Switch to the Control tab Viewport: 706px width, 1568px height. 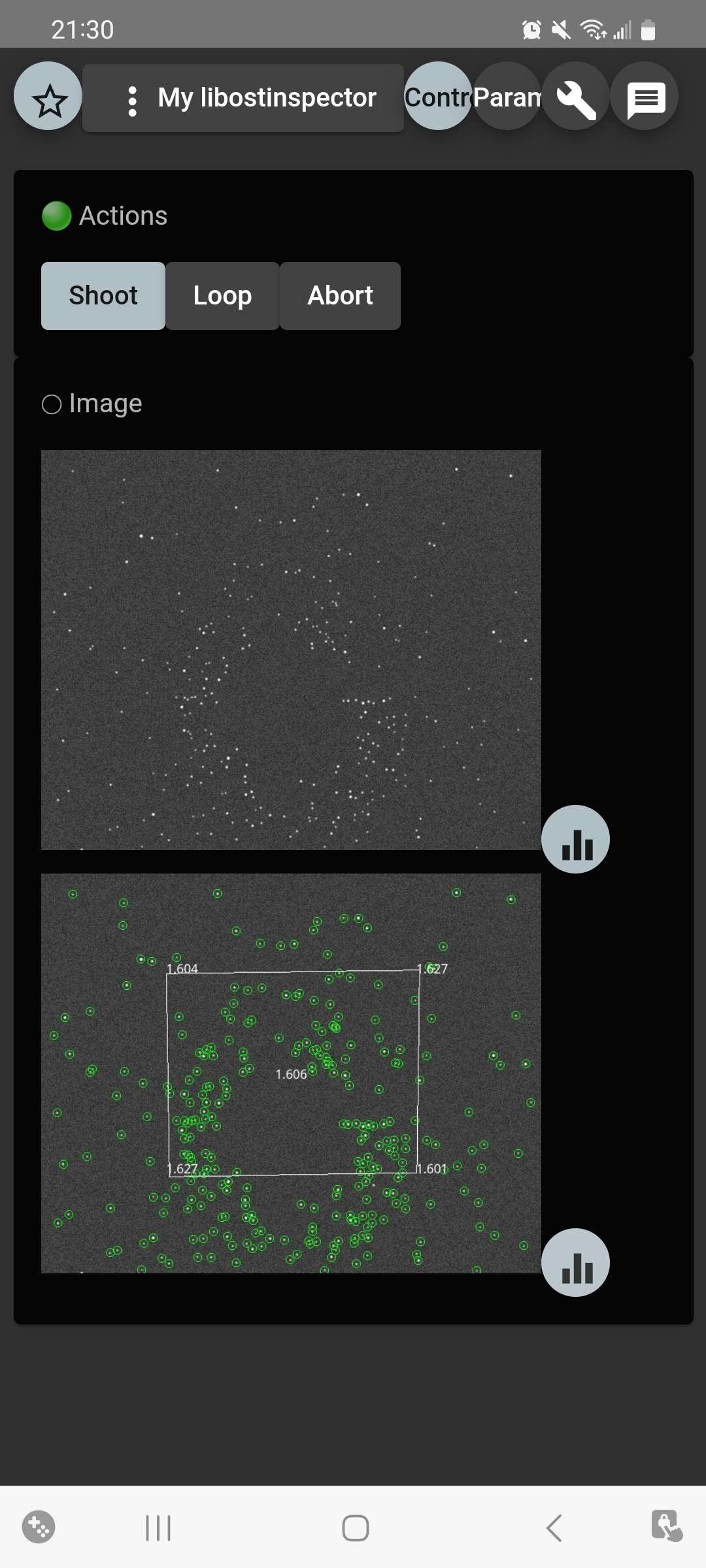pyautogui.click(x=437, y=97)
